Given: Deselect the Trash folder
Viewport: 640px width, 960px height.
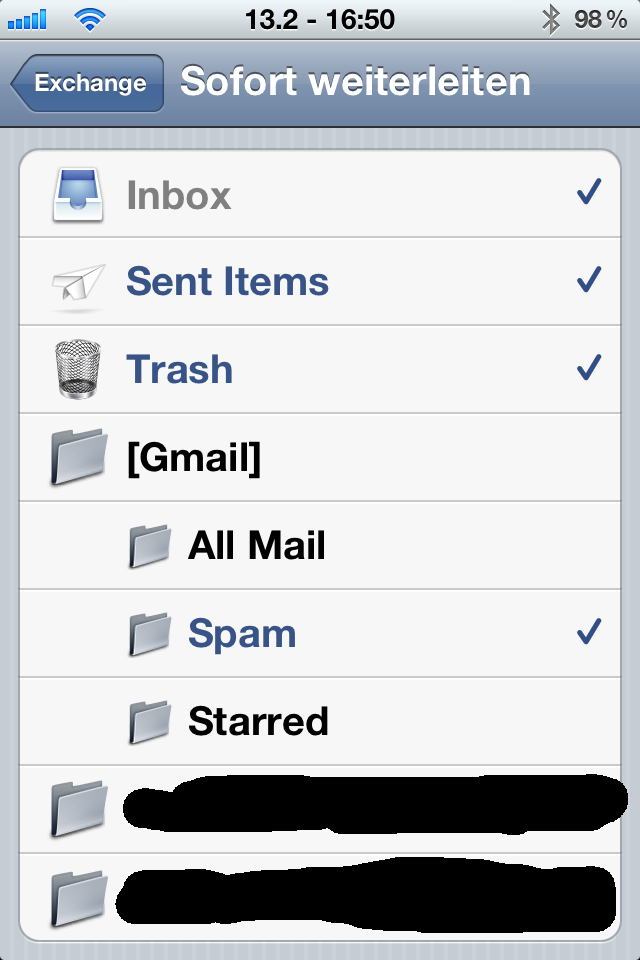Looking at the screenshot, I should point(320,370).
